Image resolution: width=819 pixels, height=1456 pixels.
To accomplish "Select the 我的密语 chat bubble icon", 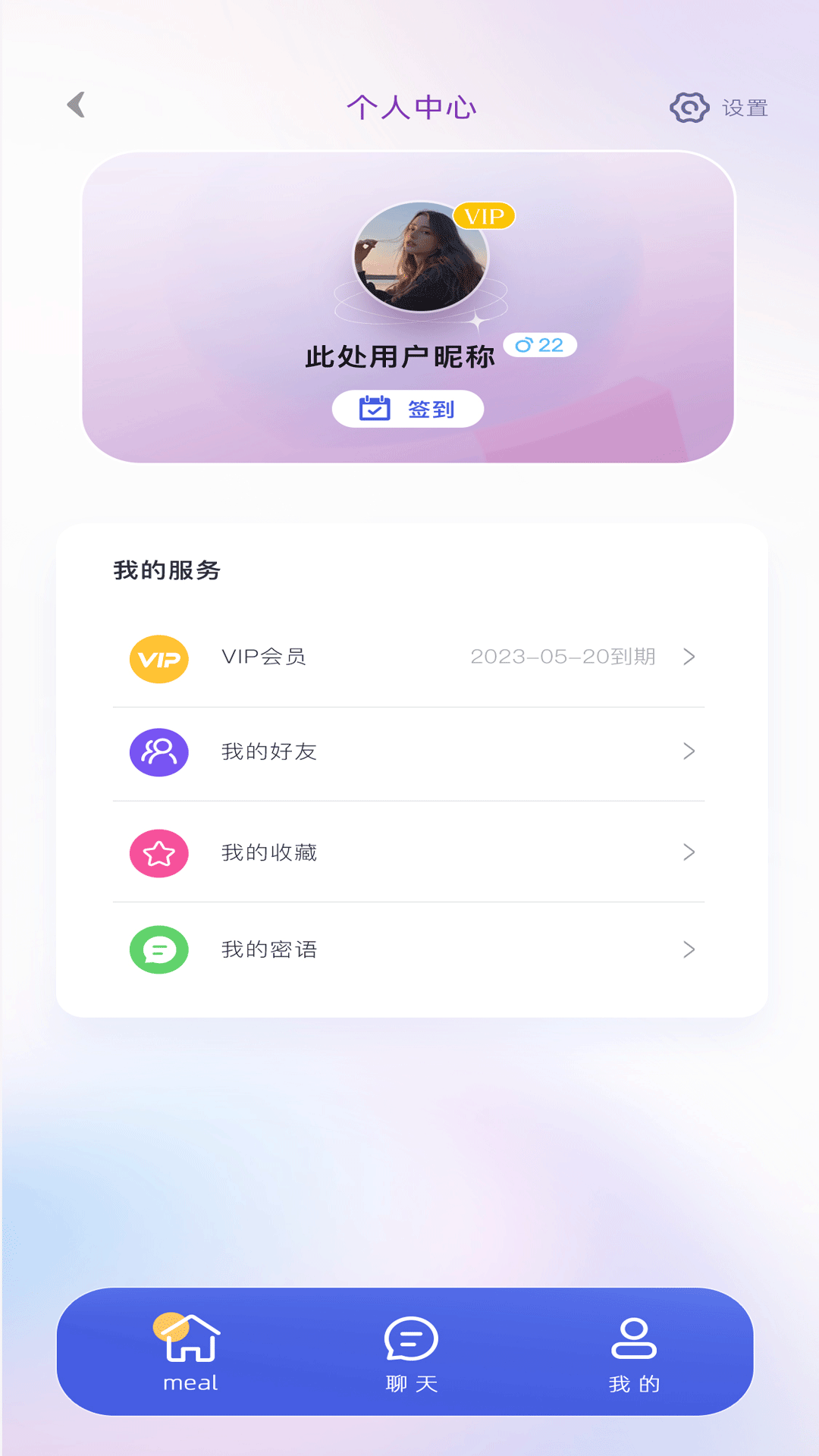I will tap(158, 949).
